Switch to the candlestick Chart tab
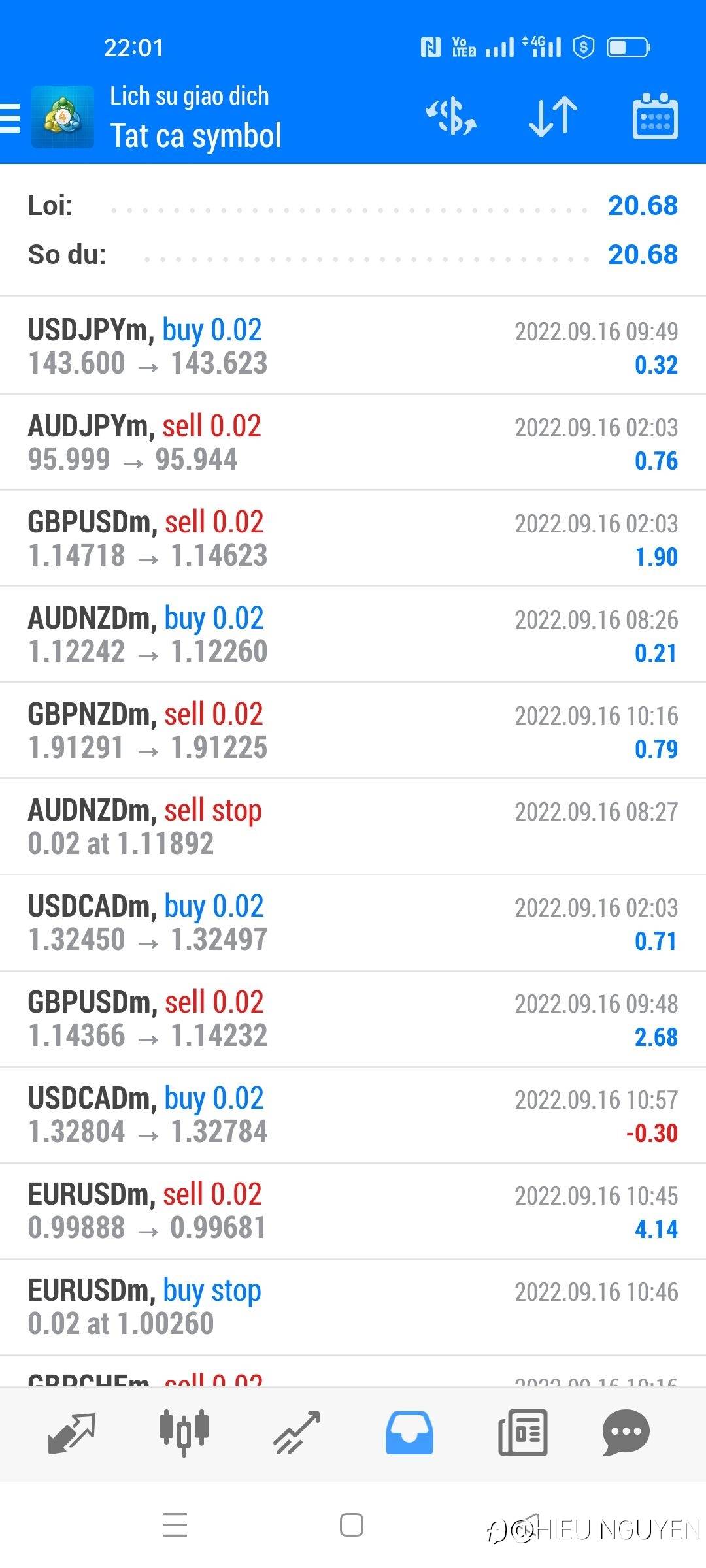Image resolution: width=706 pixels, height=1568 pixels. click(184, 1432)
